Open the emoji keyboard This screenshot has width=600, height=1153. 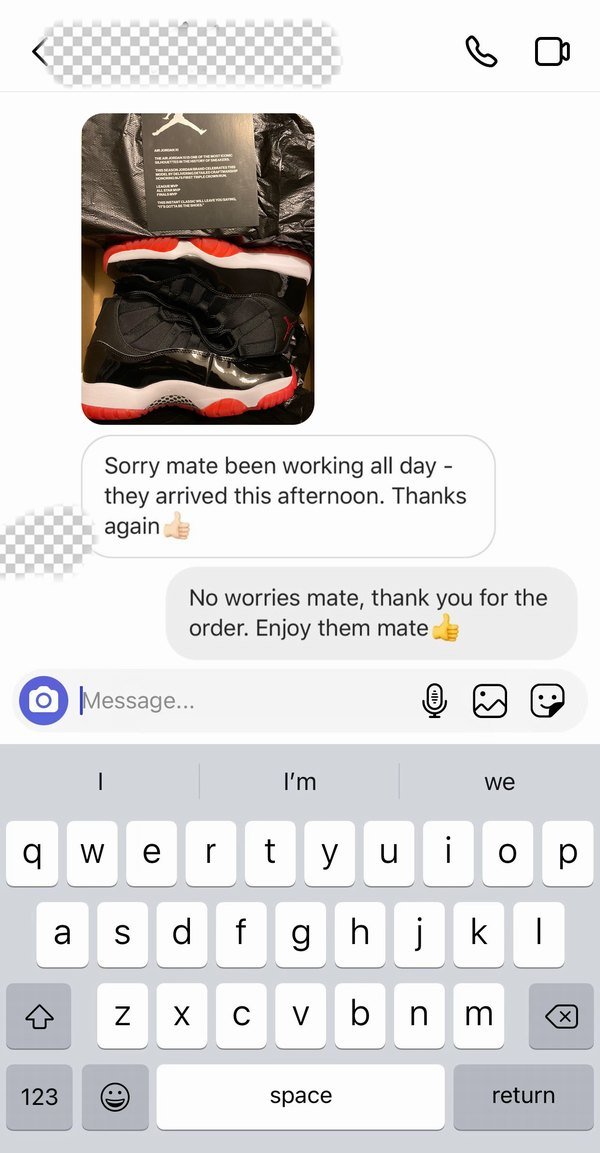coord(115,1096)
